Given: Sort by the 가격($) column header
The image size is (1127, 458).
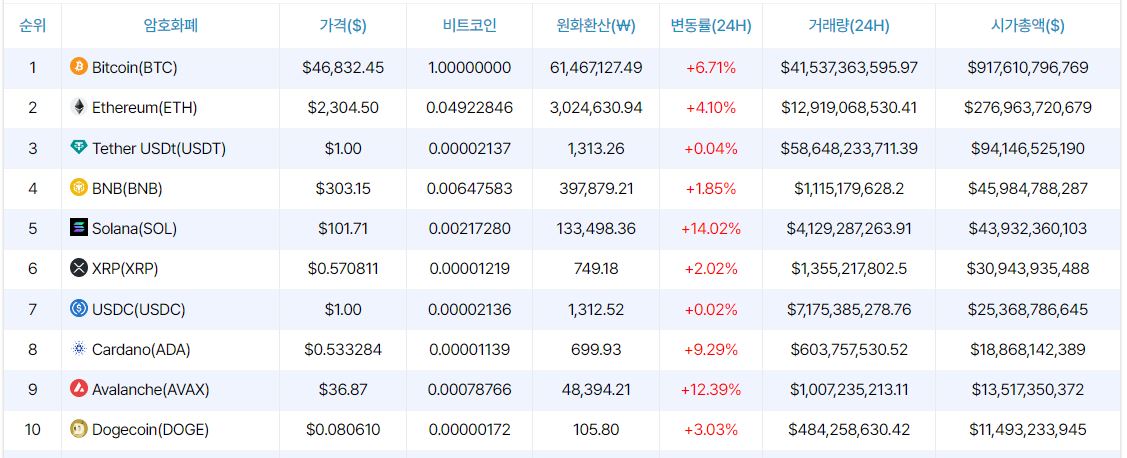Looking at the screenshot, I should coord(342,26).
